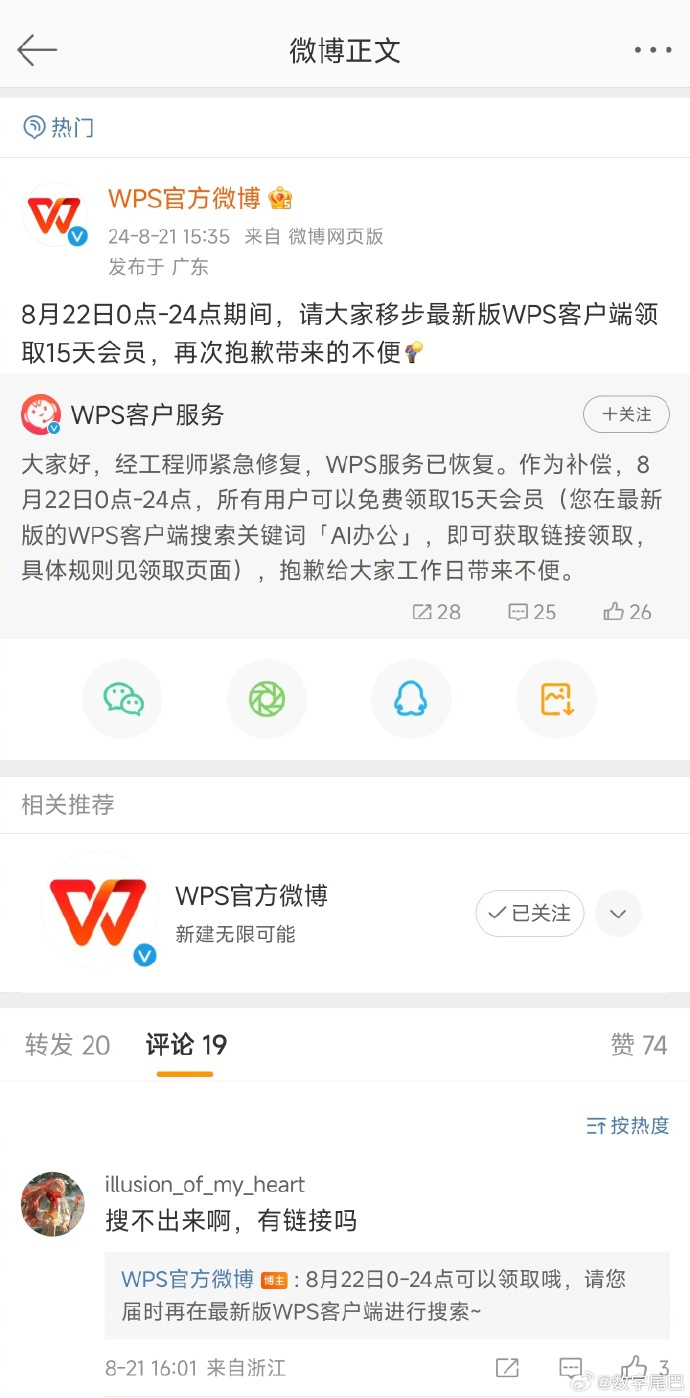View the 25 comments on quoted post

(x=532, y=612)
